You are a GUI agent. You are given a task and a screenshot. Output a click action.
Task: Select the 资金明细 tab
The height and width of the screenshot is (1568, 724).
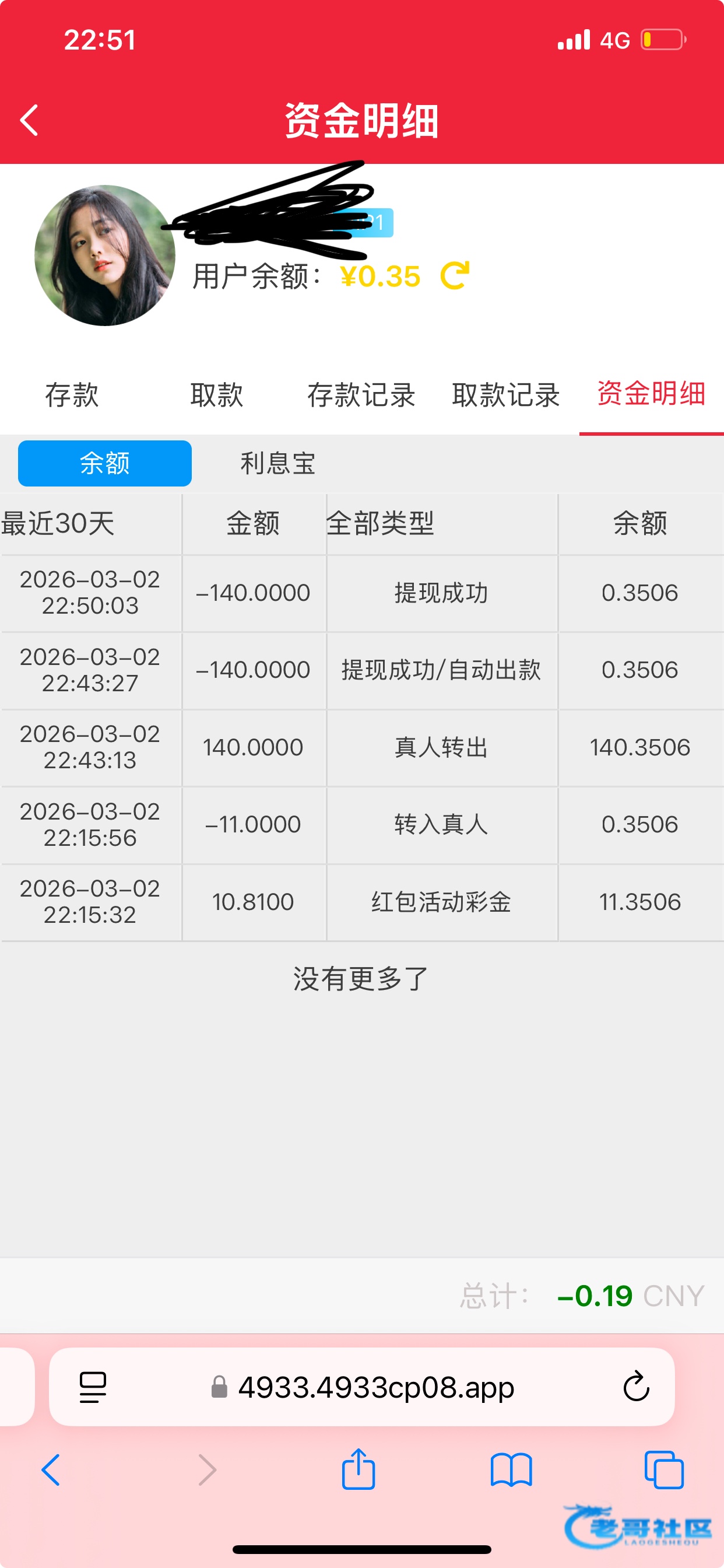(x=651, y=394)
